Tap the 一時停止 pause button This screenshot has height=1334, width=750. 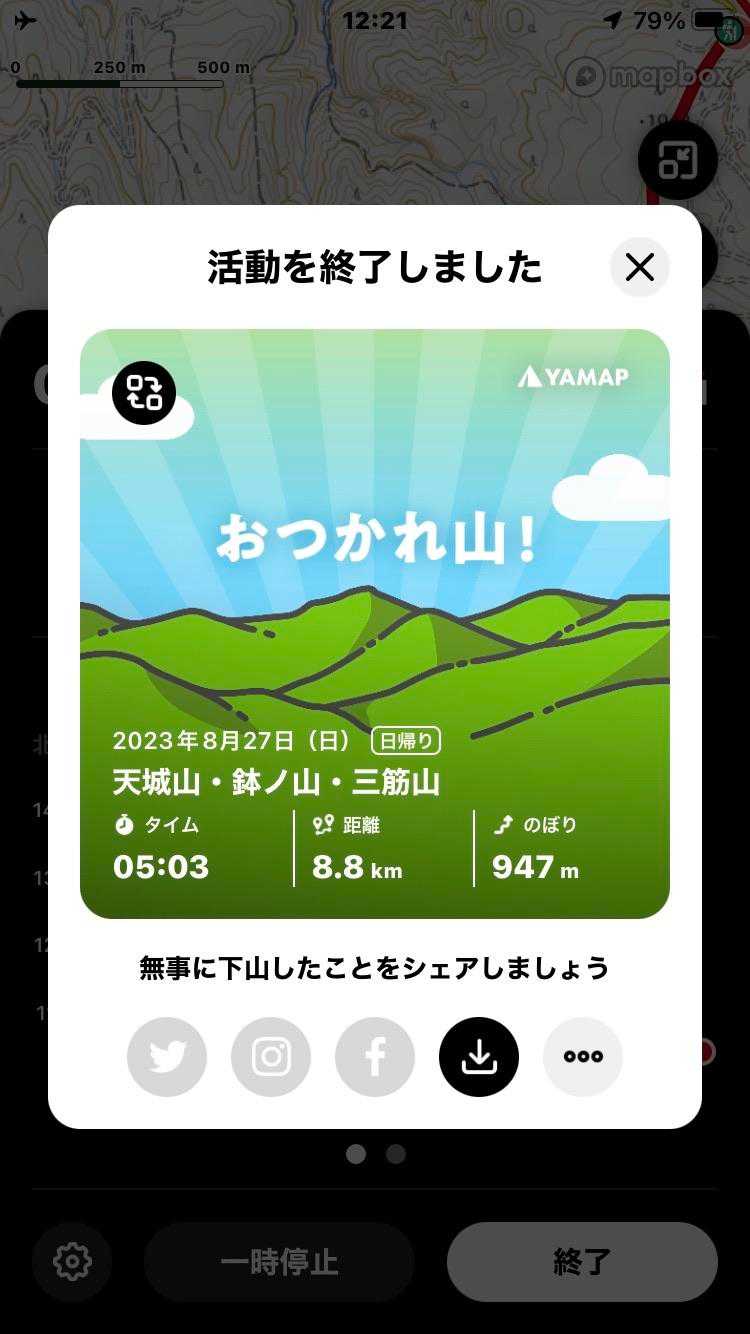click(x=279, y=1261)
